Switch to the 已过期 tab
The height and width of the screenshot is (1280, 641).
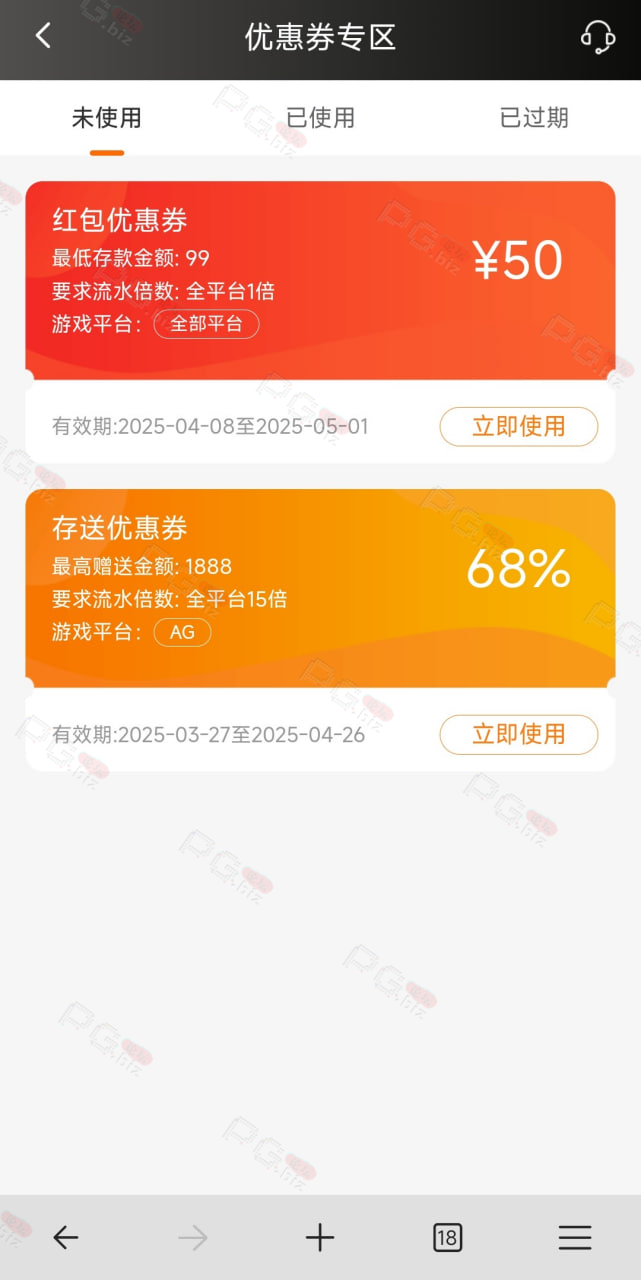tap(534, 118)
